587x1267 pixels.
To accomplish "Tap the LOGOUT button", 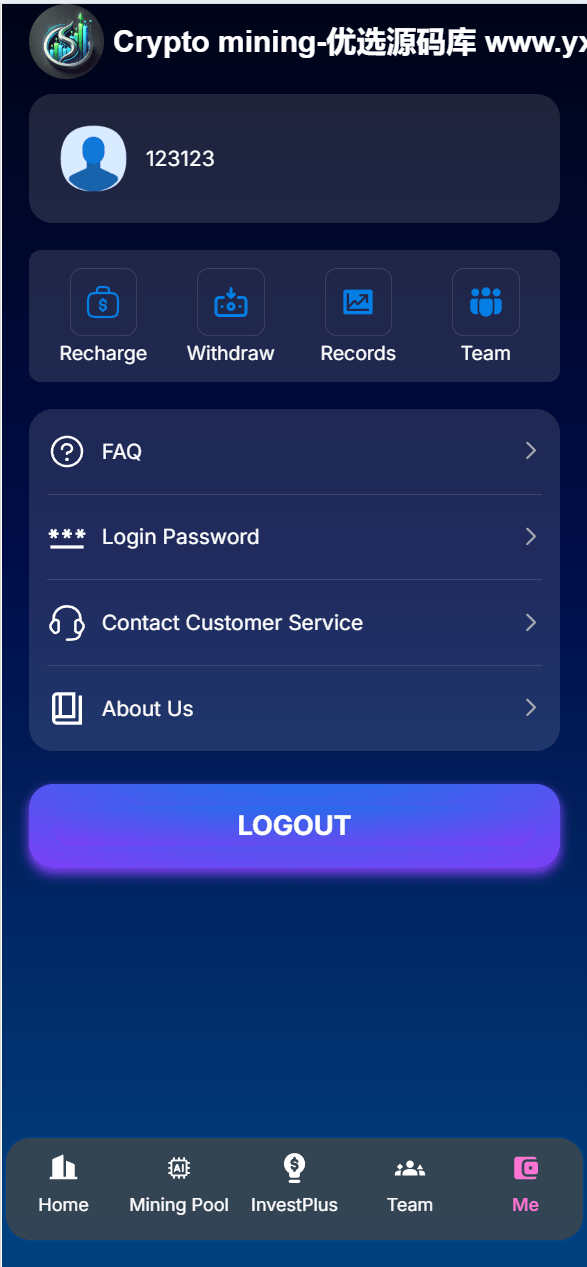I will pos(294,826).
